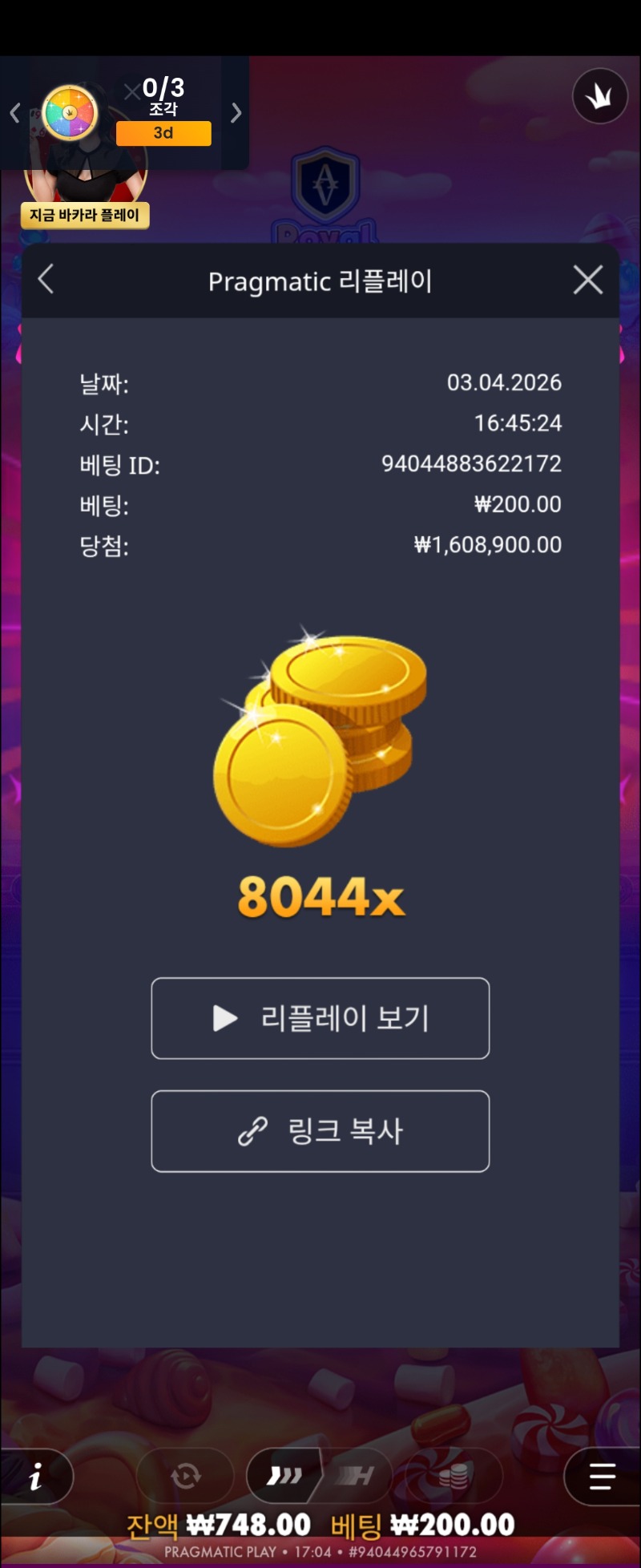Open the game info button

tap(36, 1476)
